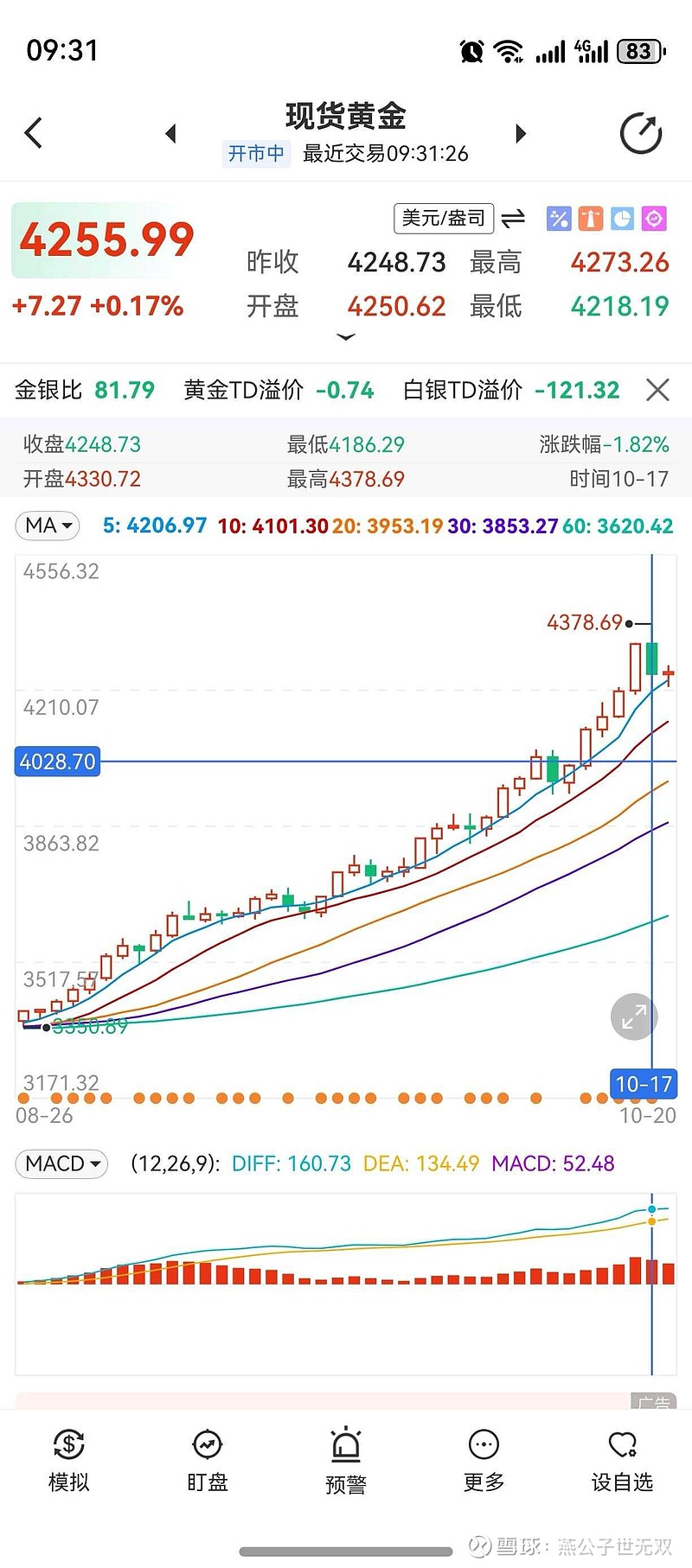Tap the magenta target tracking icon

point(653,219)
